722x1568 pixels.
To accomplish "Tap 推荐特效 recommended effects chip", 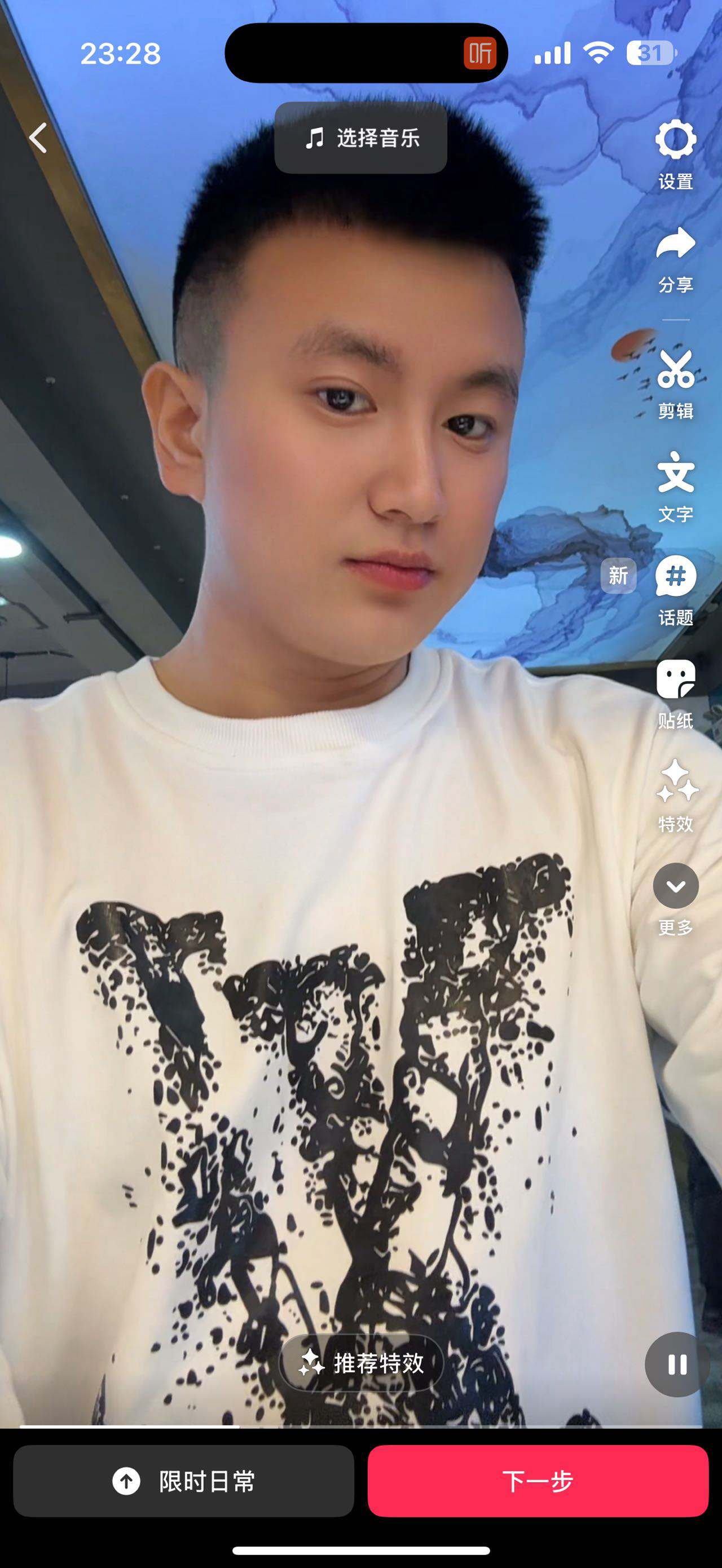I will click(x=361, y=1363).
